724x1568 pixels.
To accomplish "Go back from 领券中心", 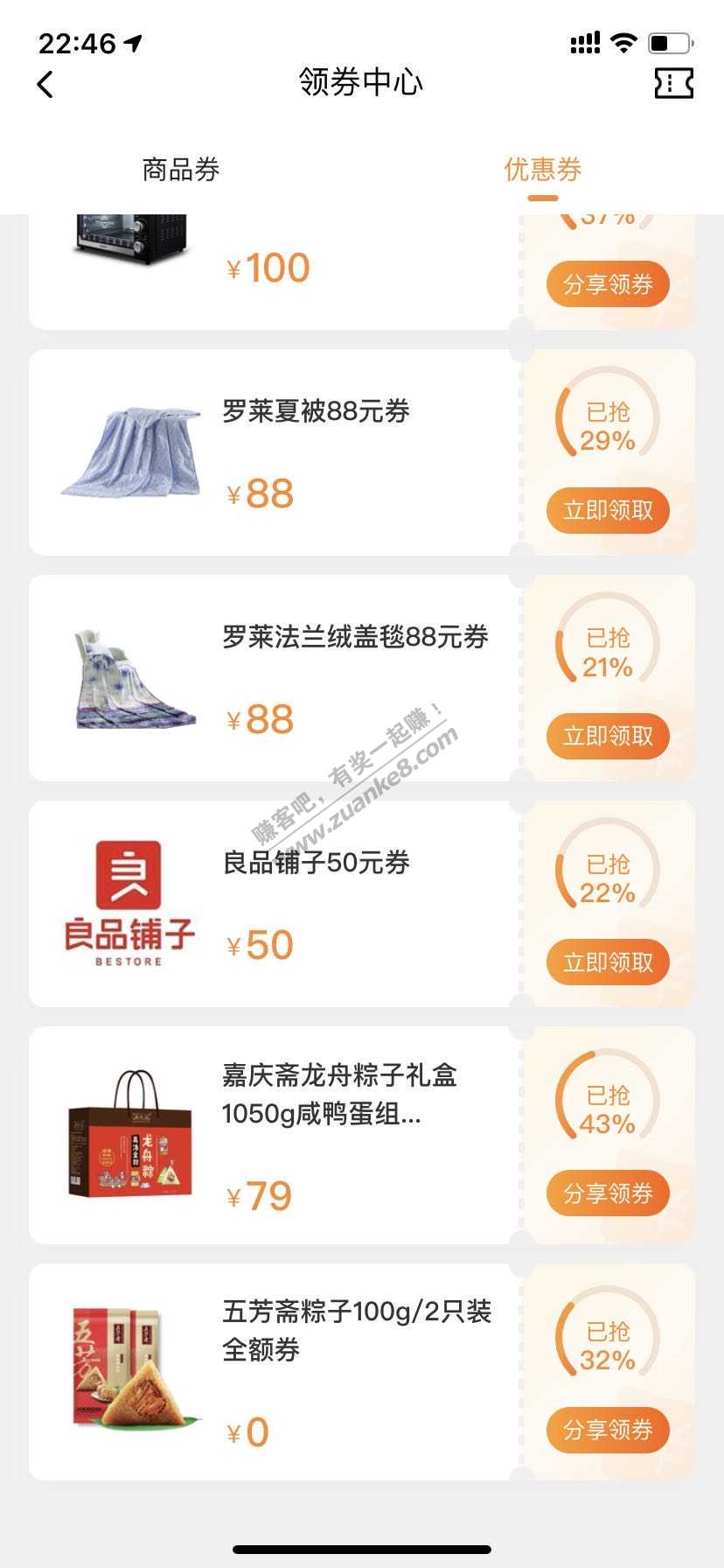I will coord(45,84).
